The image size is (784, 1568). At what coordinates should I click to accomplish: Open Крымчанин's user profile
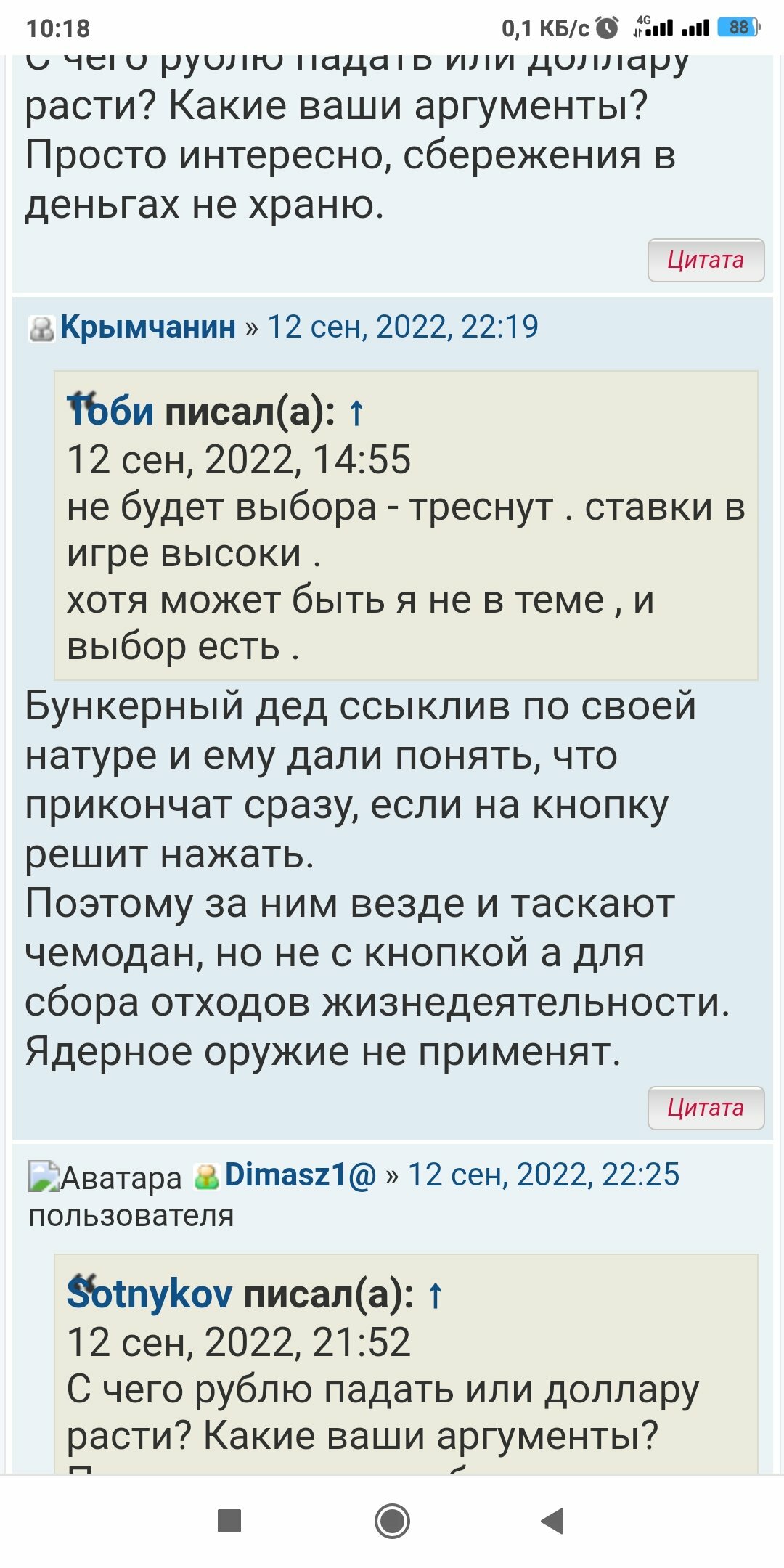148,327
